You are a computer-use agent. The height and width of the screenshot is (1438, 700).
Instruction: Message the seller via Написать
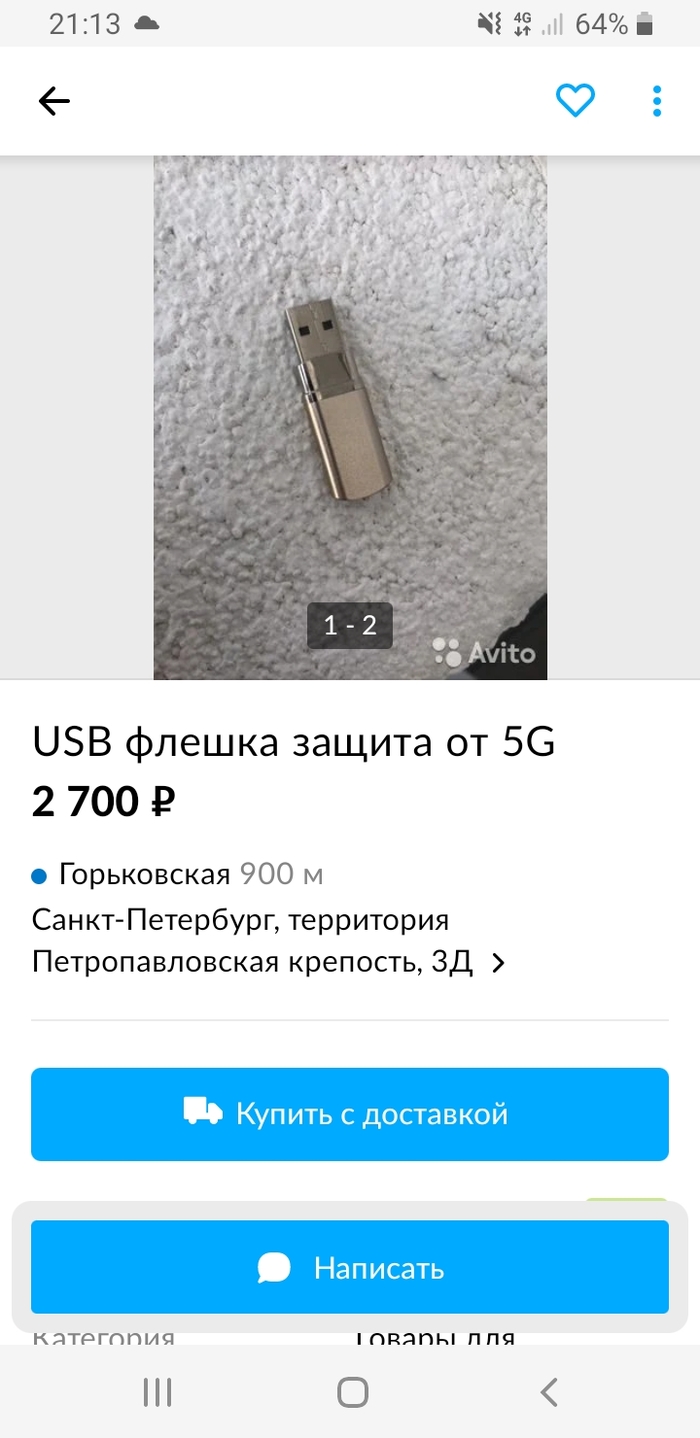click(x=350, y=1268)
